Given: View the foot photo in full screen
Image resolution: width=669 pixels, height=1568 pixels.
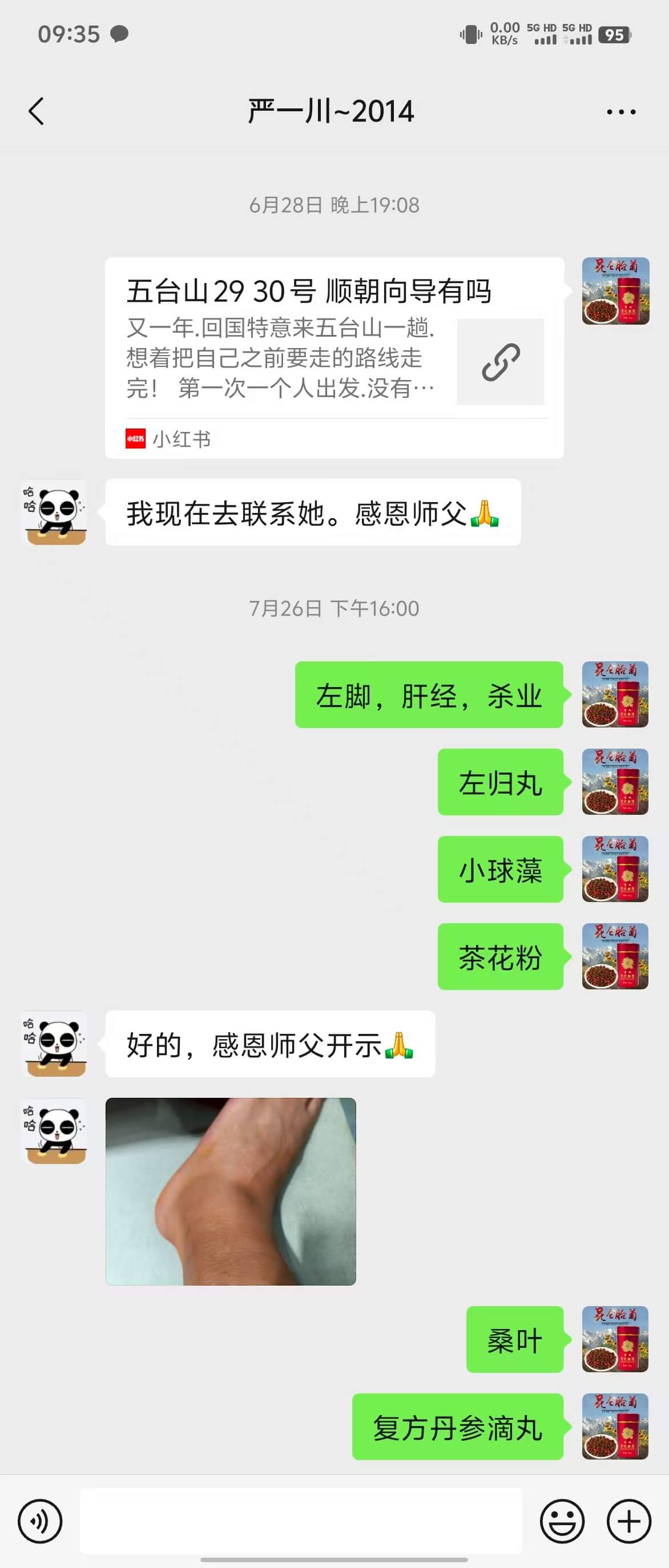Looking at the screenshot, I should [231, 1191].
